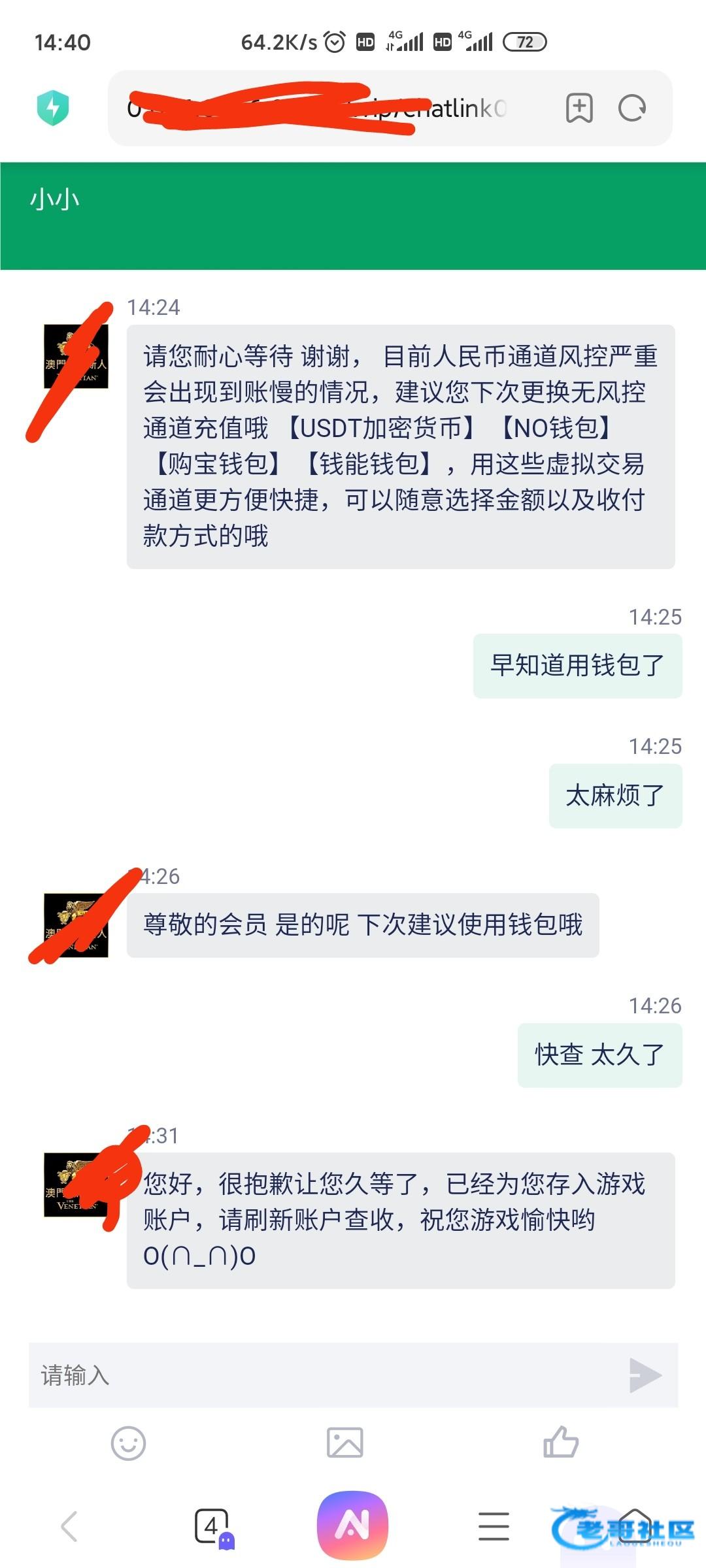706x1568 pixels.
Task: Open the emoji picker
Action: click(x=128, y=1443)
